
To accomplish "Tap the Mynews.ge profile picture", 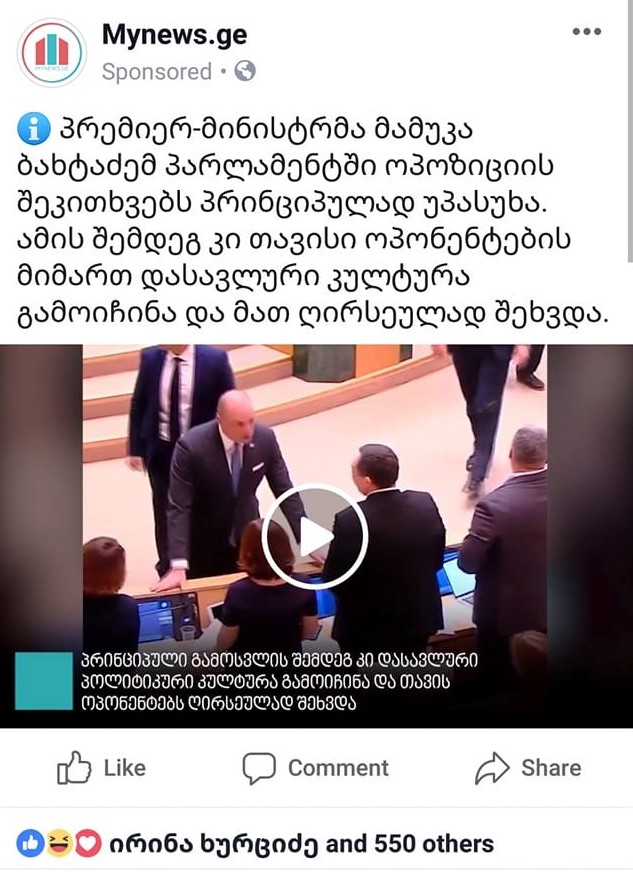I will 50,53.
